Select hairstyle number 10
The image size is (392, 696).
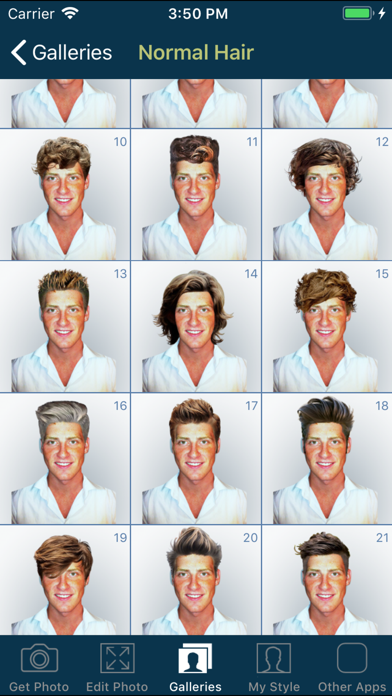pyautogui.click(x=65, y=194)
